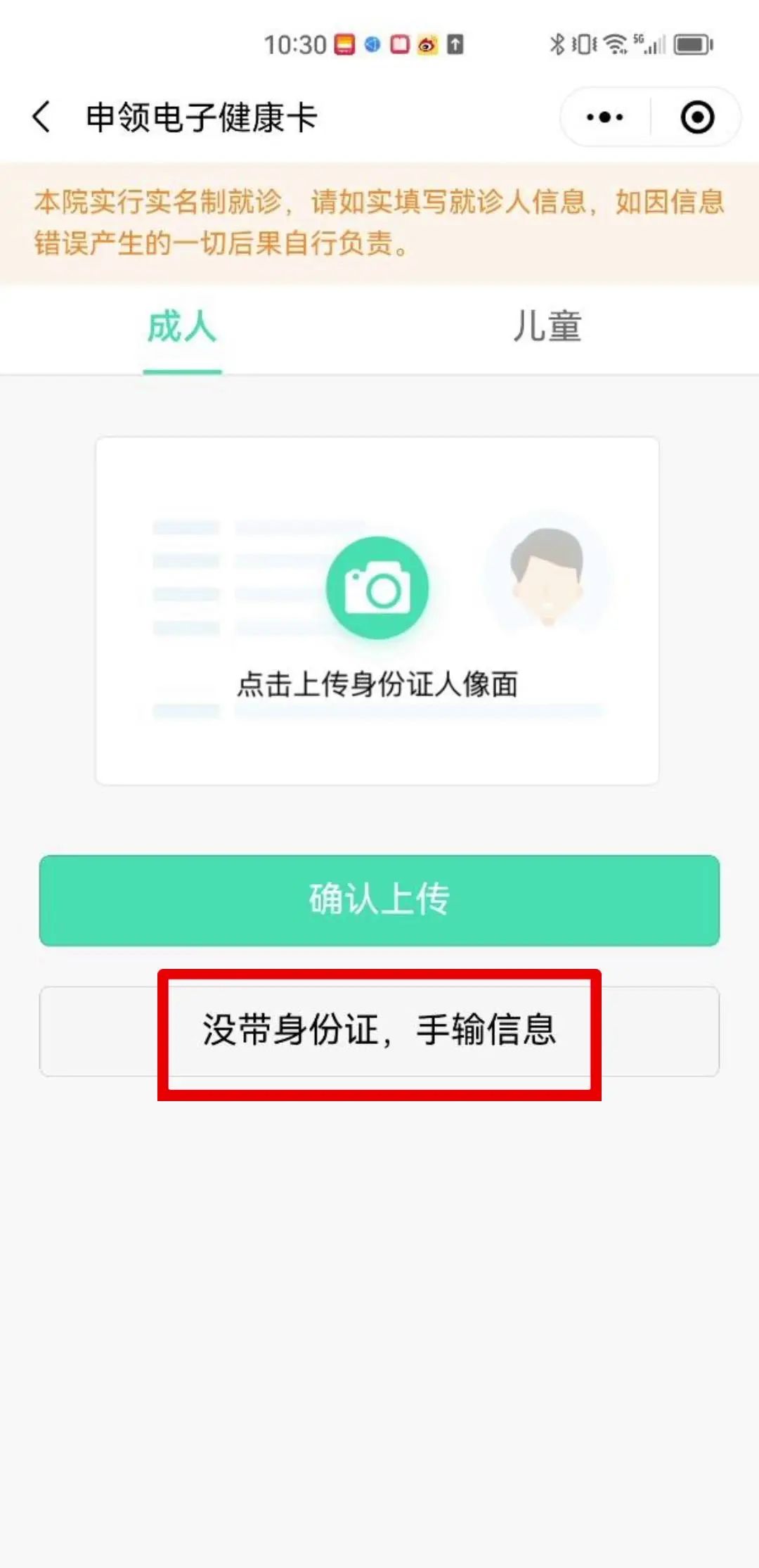Open the mini program's three-dot menu
The width and height of the screenshot is (759, 1568).
(x=605, y=117)
